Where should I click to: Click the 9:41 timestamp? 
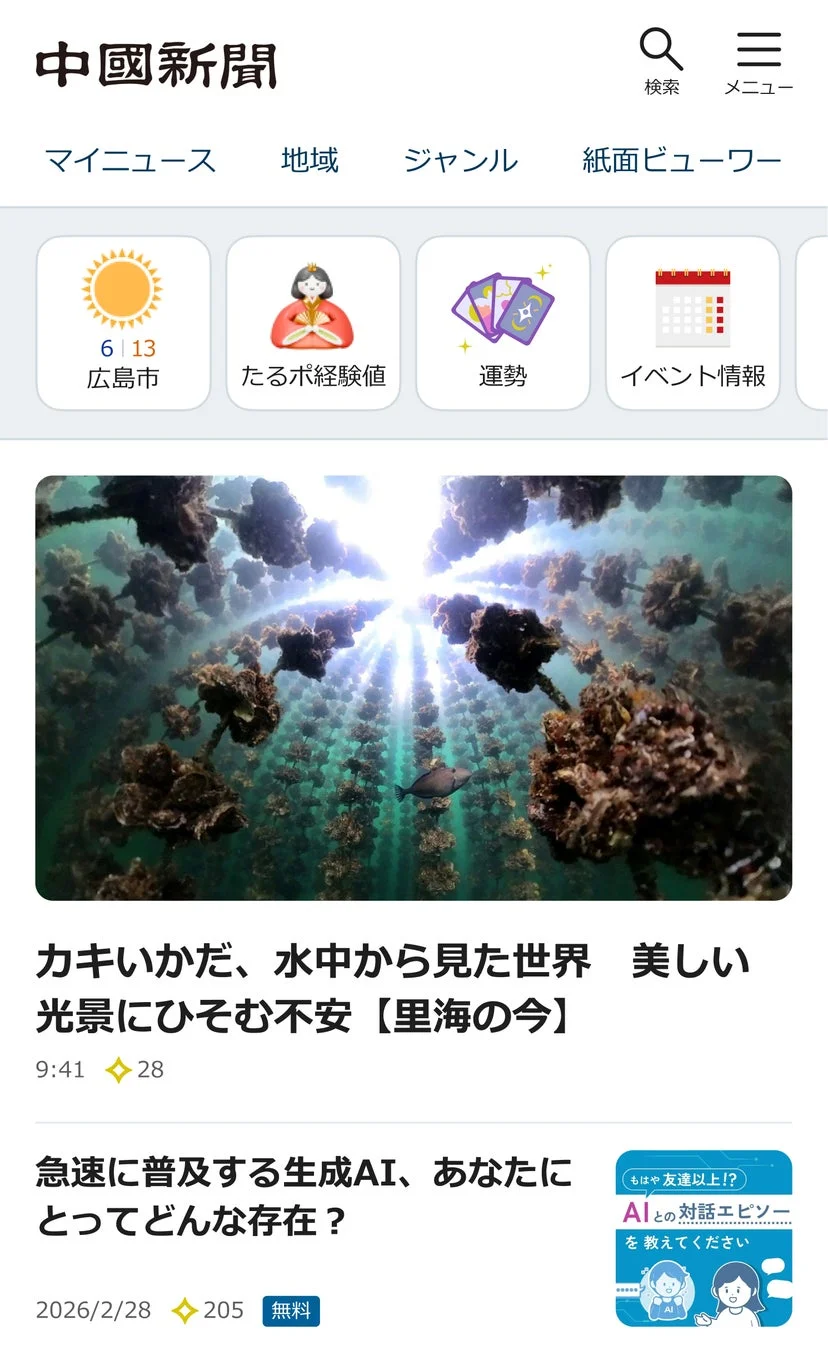(x=60, y=1070)
